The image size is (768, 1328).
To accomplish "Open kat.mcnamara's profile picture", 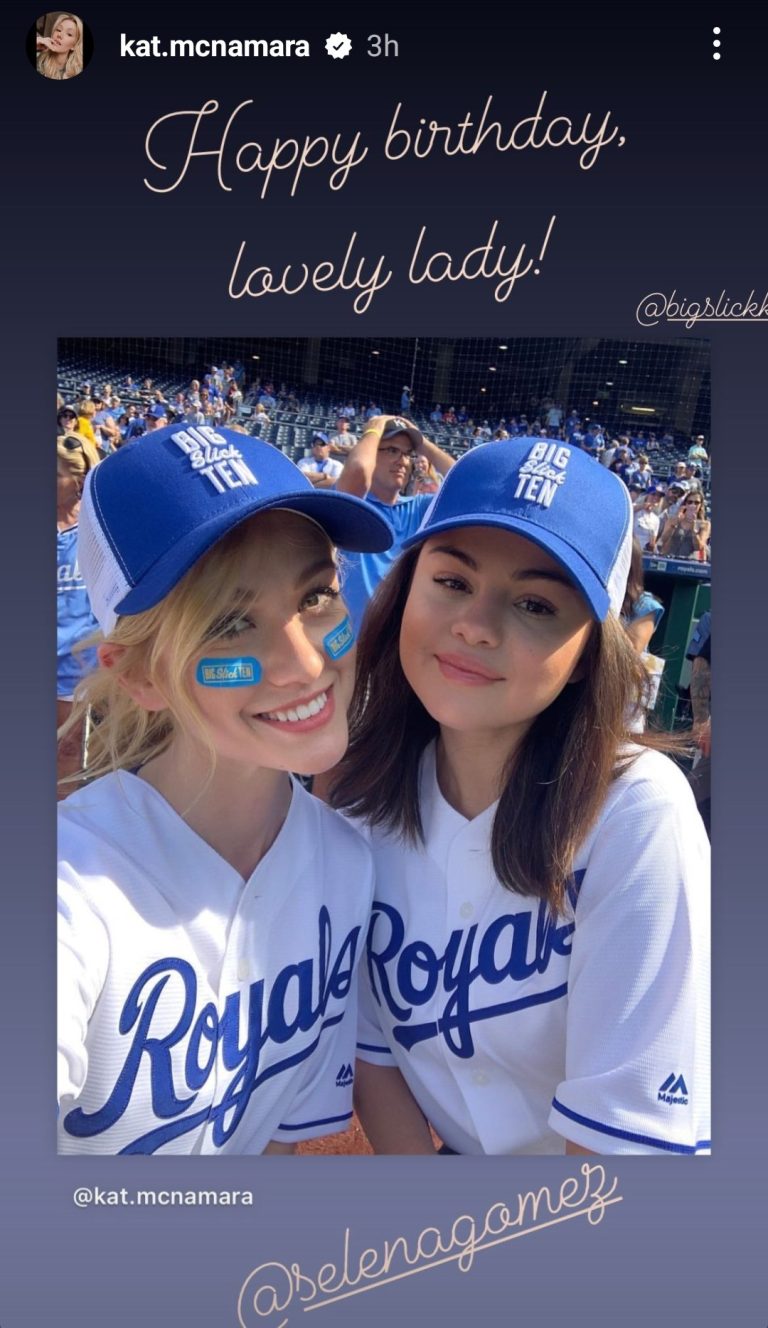I will pyautogui.click(x=60, y=46).
